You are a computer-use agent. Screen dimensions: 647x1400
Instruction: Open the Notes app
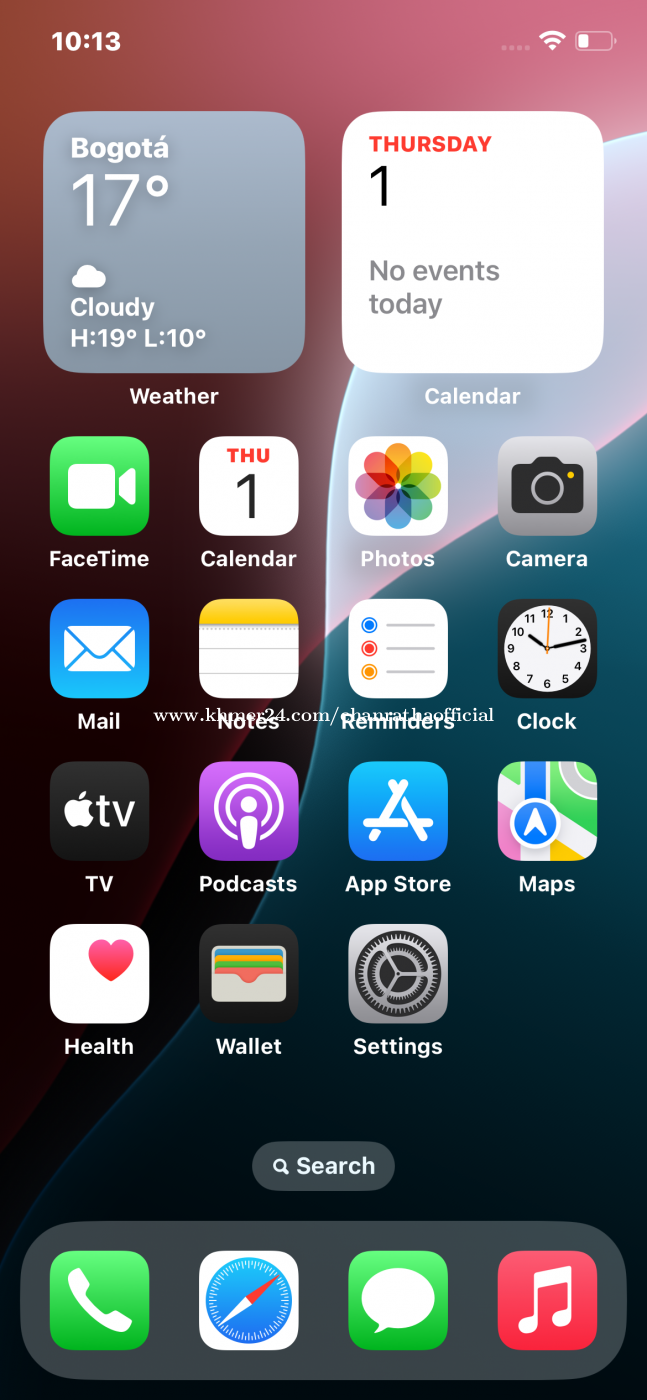pyautogui.click(x=249, y=649)
